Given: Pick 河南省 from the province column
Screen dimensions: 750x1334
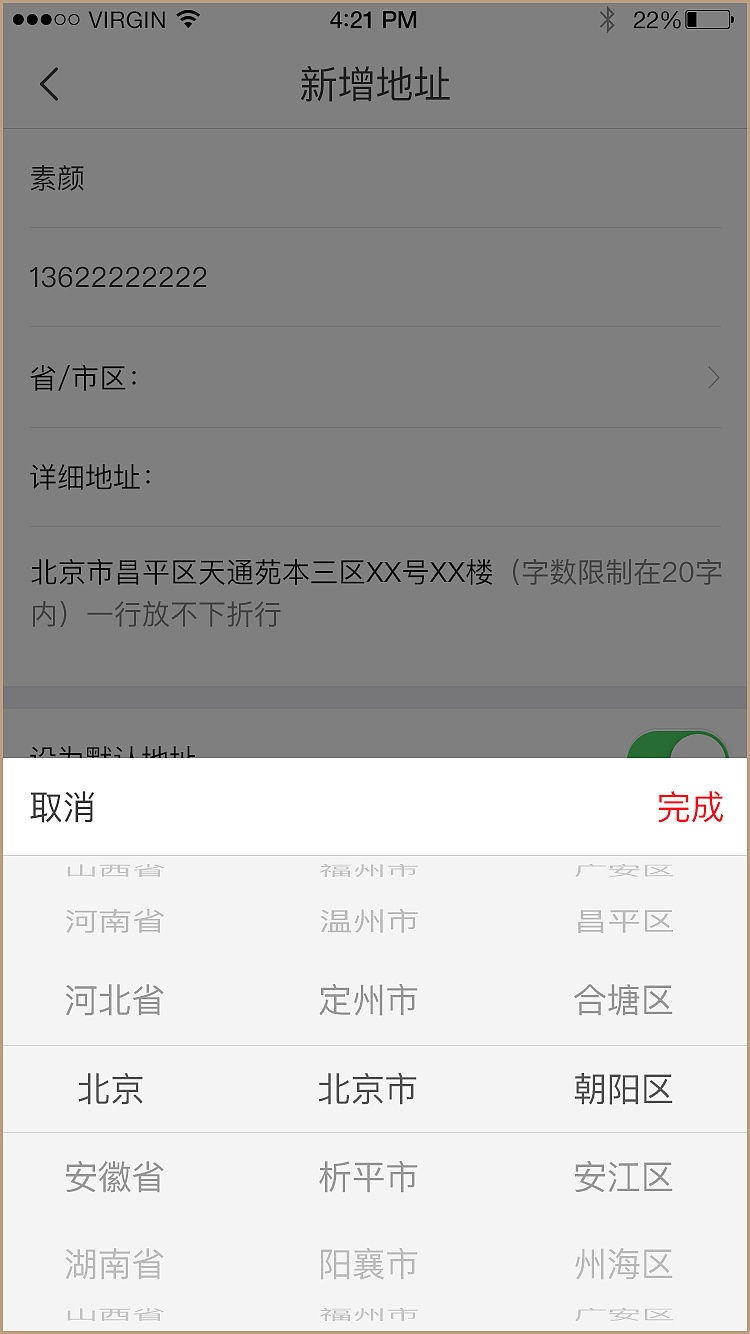Looking at the screenshot, I should [x=114, y=921].
